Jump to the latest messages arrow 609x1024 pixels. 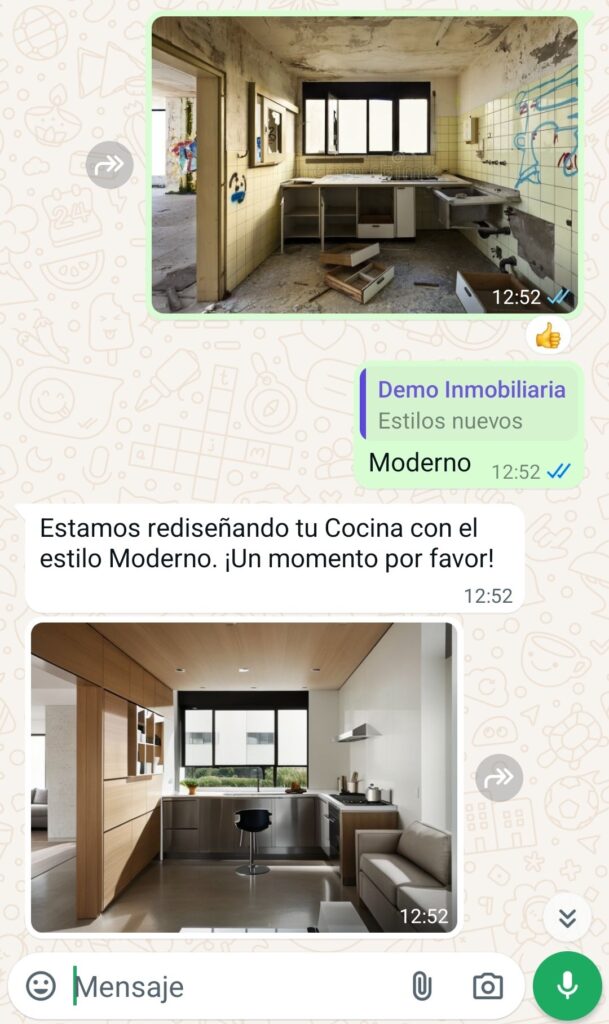(567, 918)
